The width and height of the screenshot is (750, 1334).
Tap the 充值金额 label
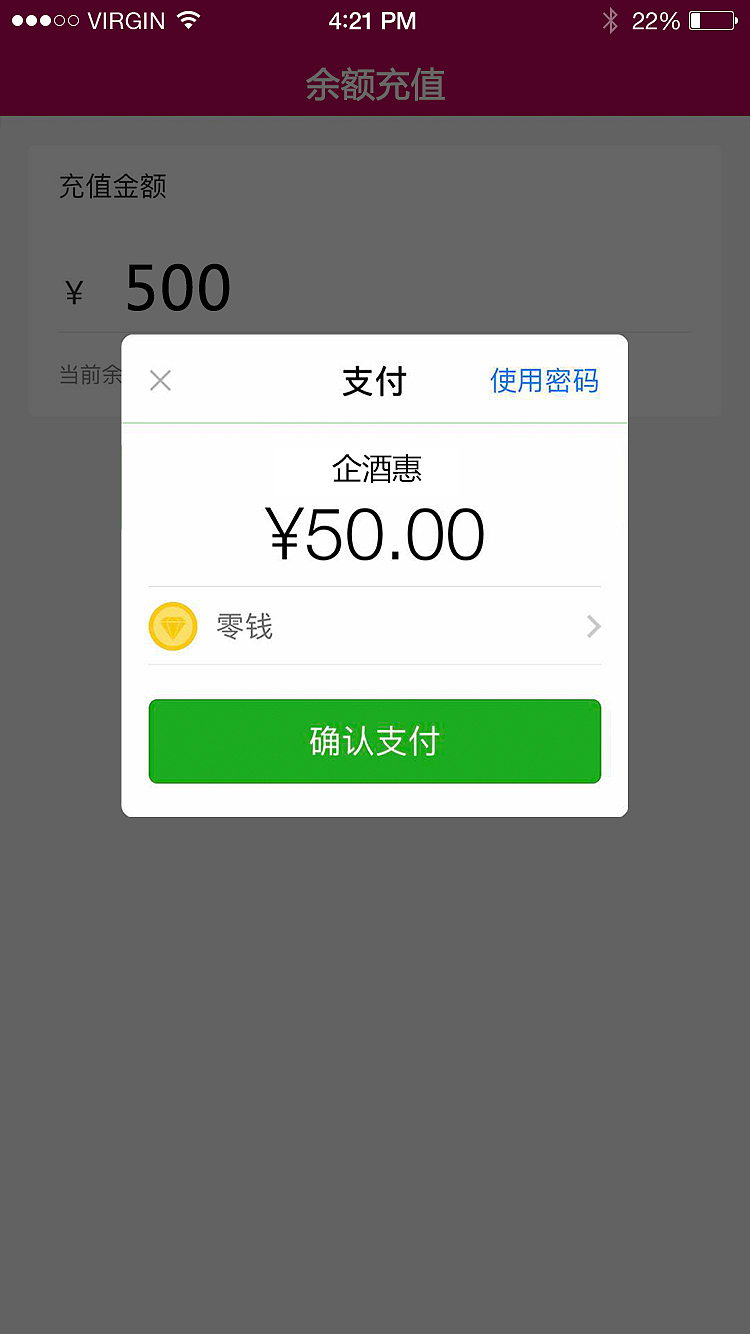(x=113, y=186)
